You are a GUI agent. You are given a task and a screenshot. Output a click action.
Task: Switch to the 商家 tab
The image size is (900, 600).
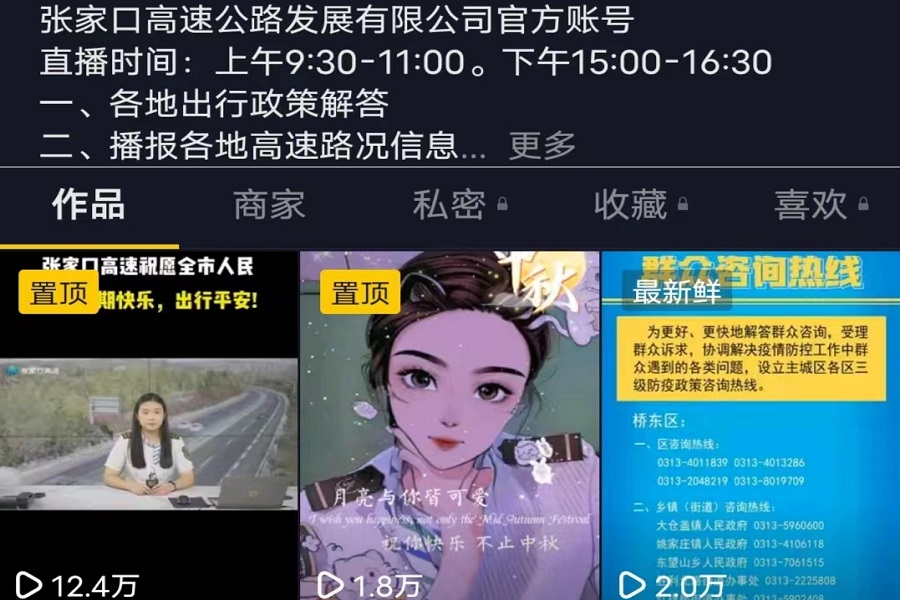coord(269,205)
